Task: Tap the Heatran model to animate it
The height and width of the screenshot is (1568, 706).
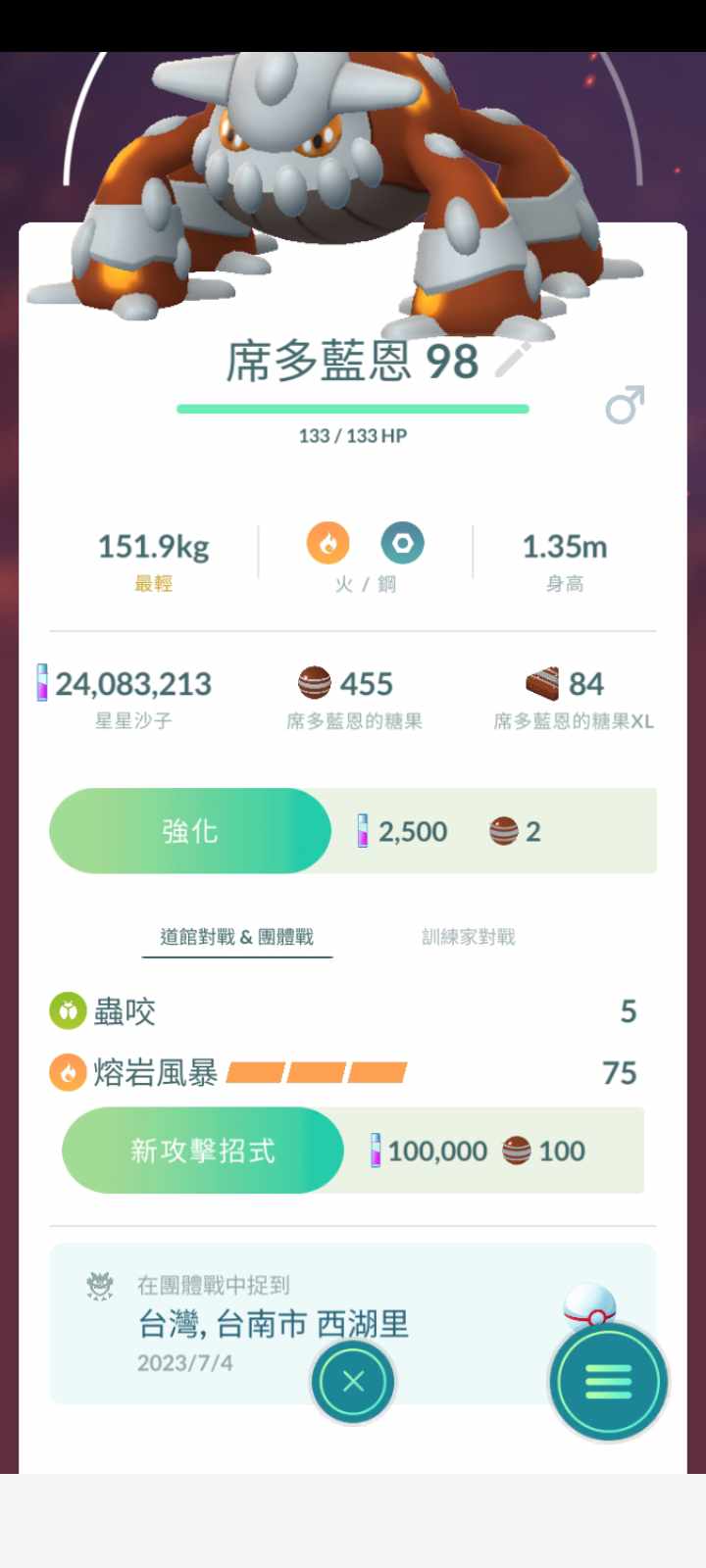Action: click(333, 176)
